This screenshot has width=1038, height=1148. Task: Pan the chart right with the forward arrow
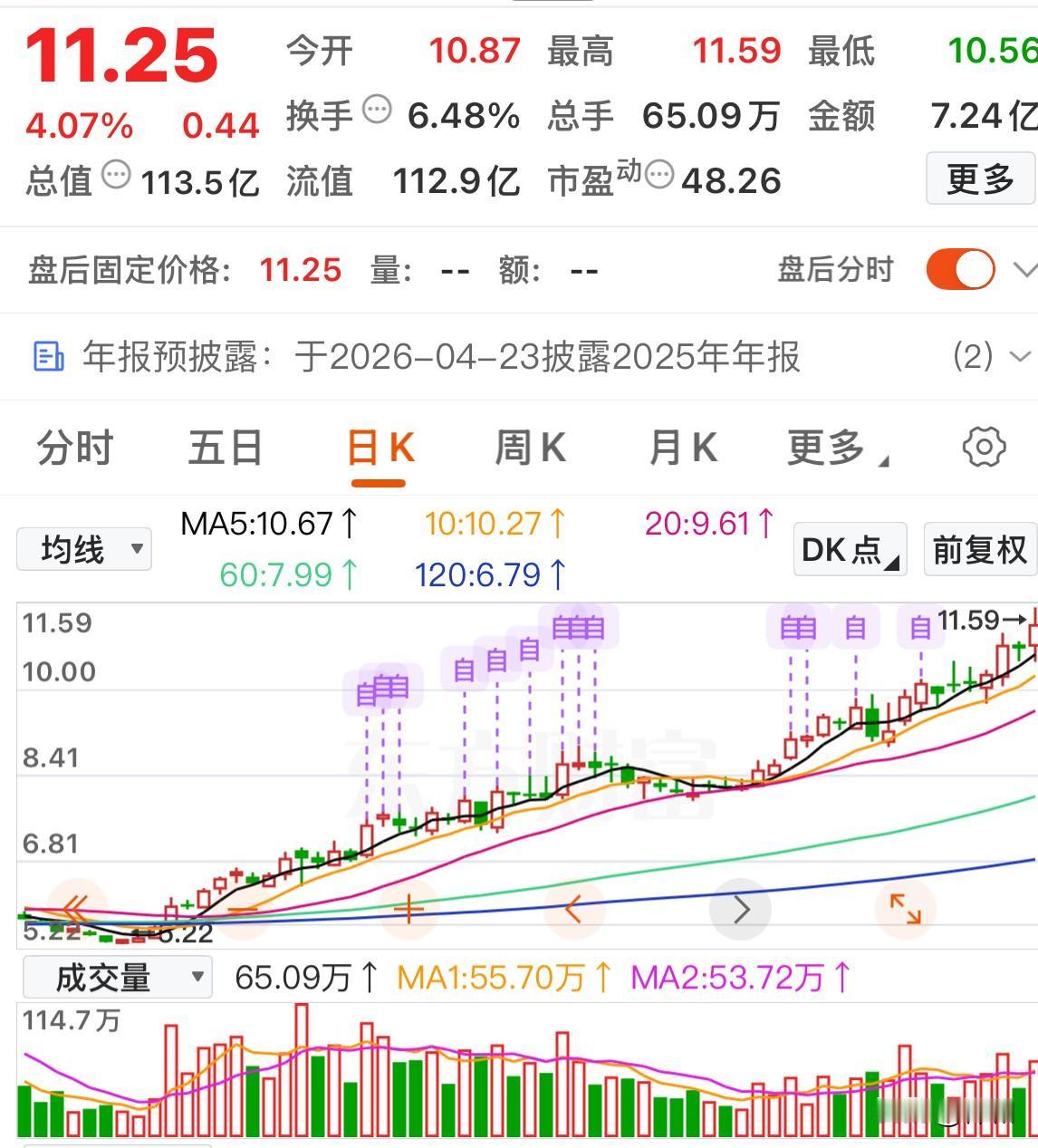coord(741,909)
